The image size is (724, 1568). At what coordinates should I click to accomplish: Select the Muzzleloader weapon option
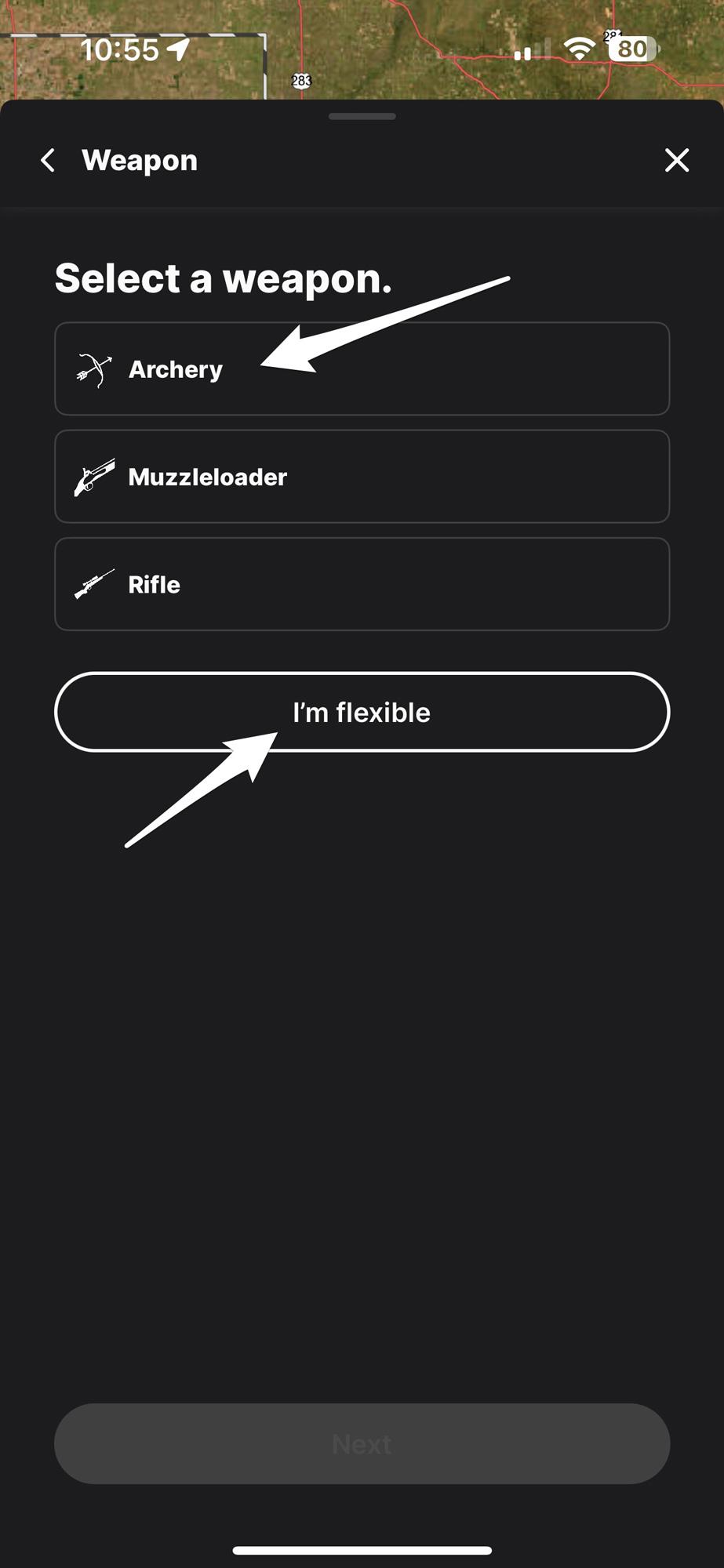362,476
